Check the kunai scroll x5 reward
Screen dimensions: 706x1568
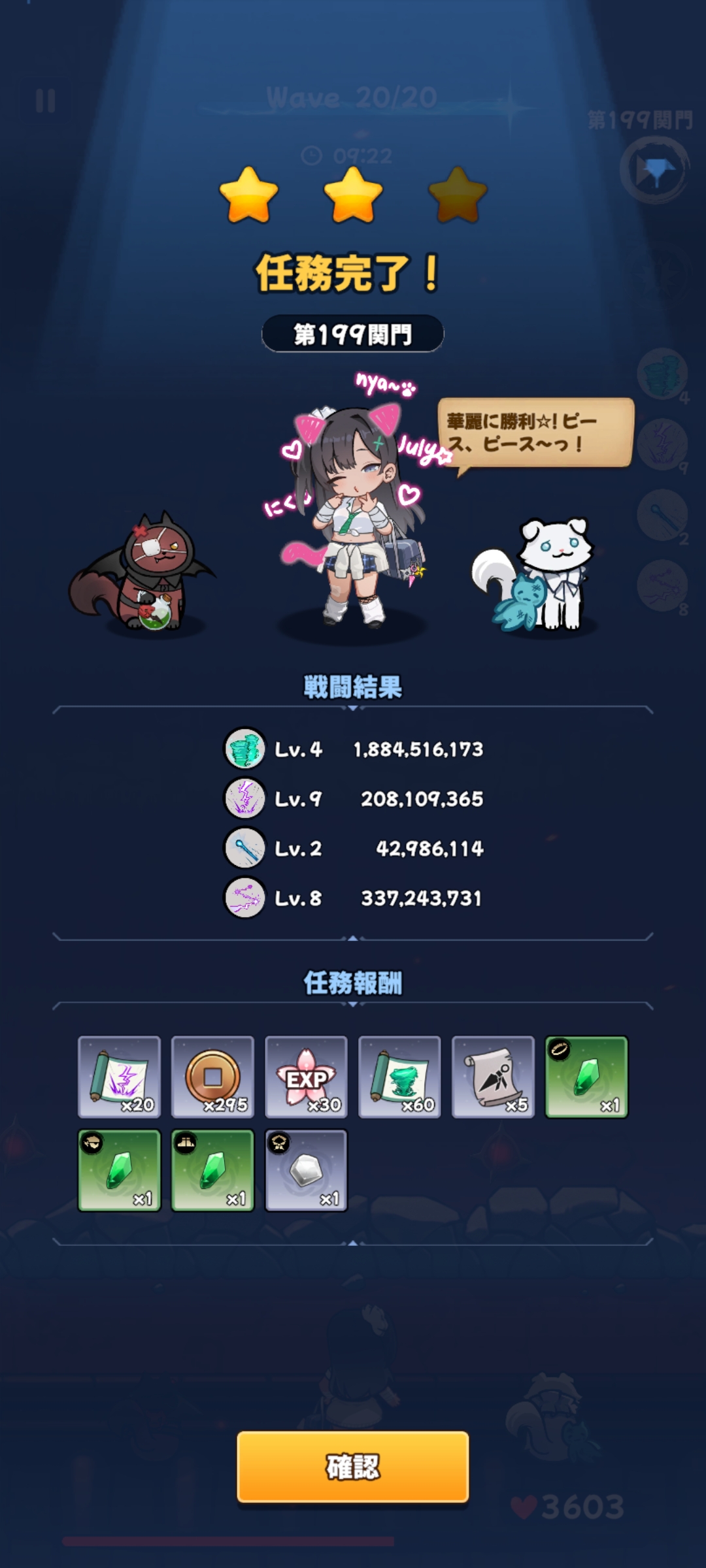click(493, 1077)
